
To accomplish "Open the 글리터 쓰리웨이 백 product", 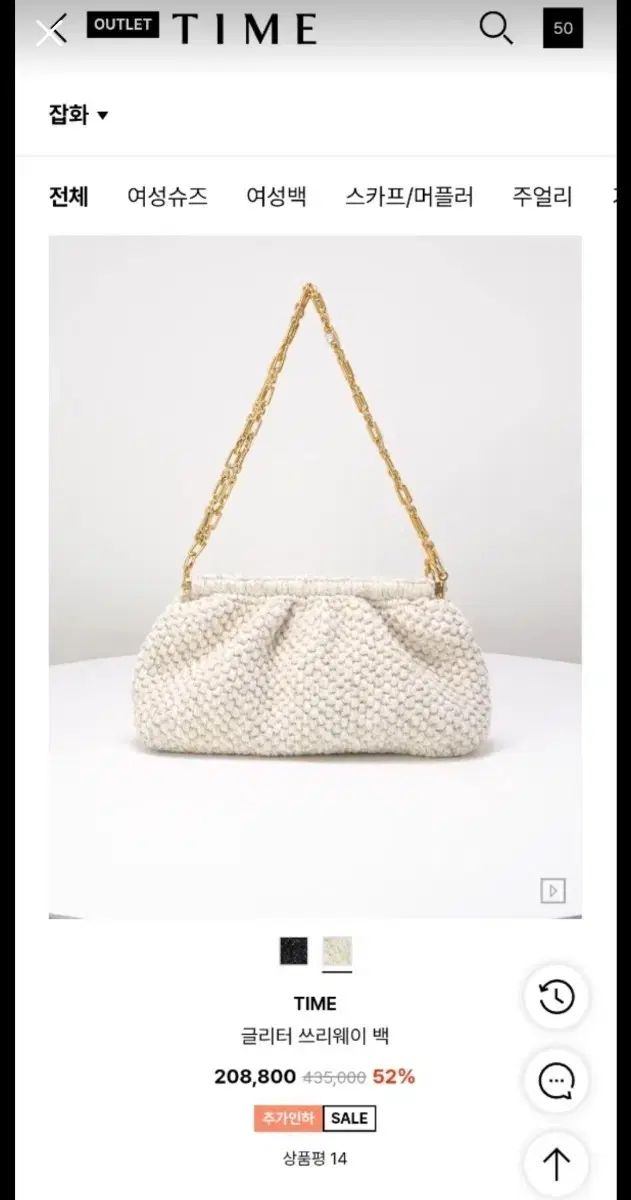I will coord(315,1036).
